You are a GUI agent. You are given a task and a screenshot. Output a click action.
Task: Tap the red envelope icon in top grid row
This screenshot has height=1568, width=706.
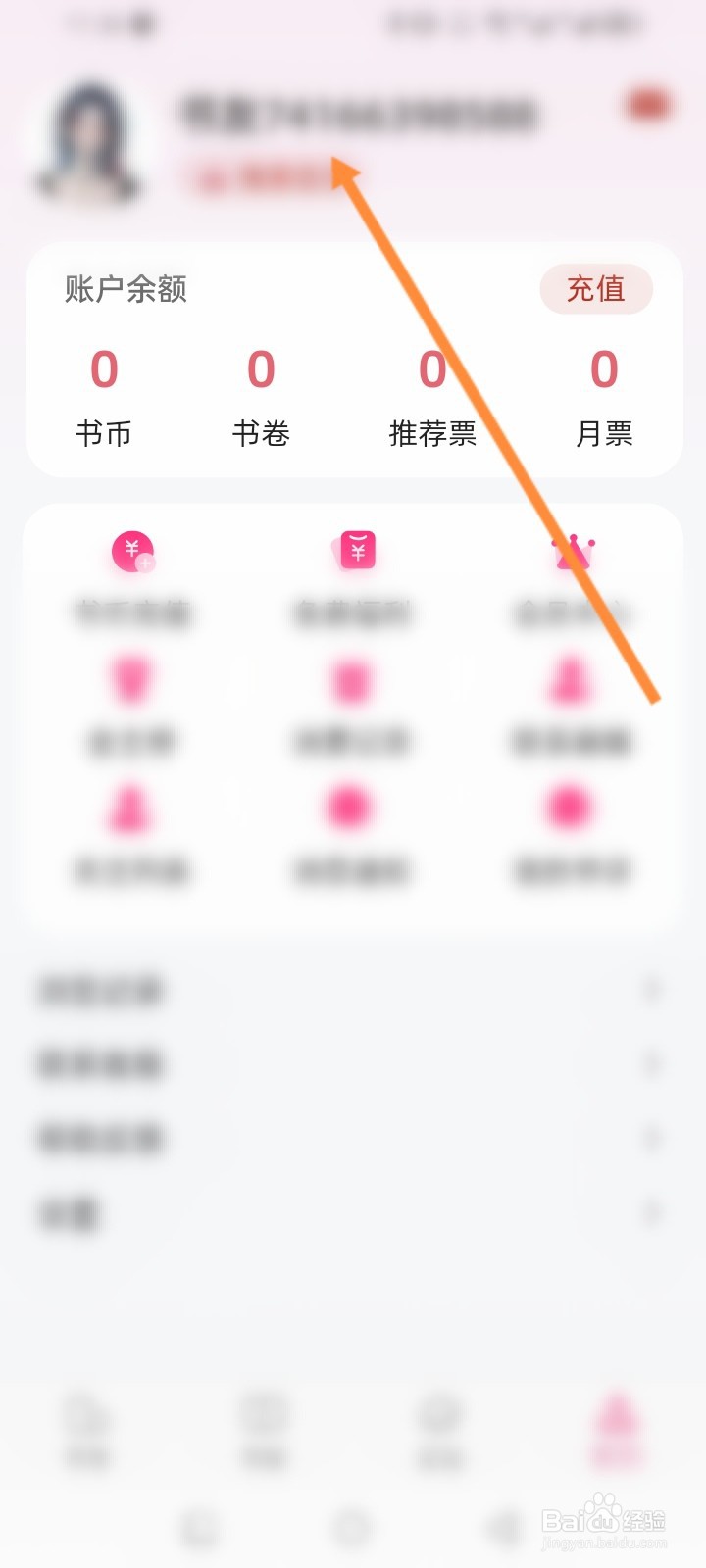coord(353,551)
